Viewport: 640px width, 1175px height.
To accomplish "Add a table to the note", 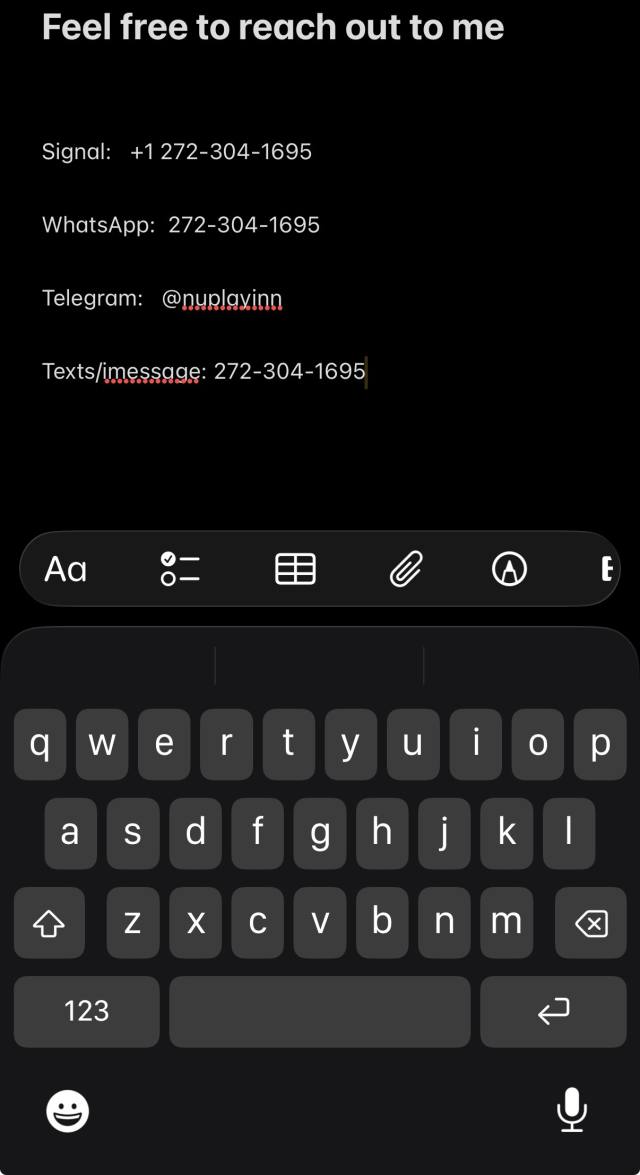I will tap(295, 569).
